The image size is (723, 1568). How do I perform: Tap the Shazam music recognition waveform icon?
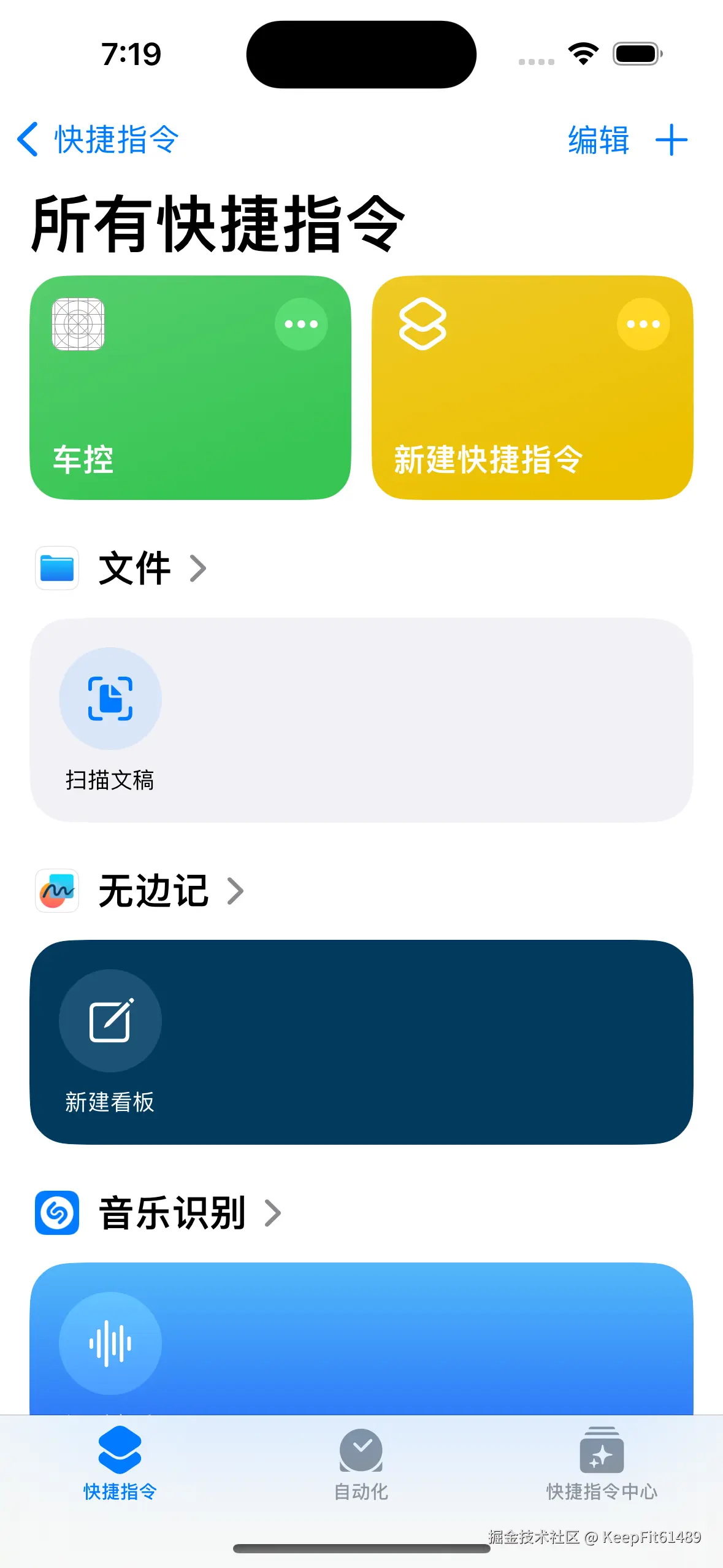(110, 1343)
